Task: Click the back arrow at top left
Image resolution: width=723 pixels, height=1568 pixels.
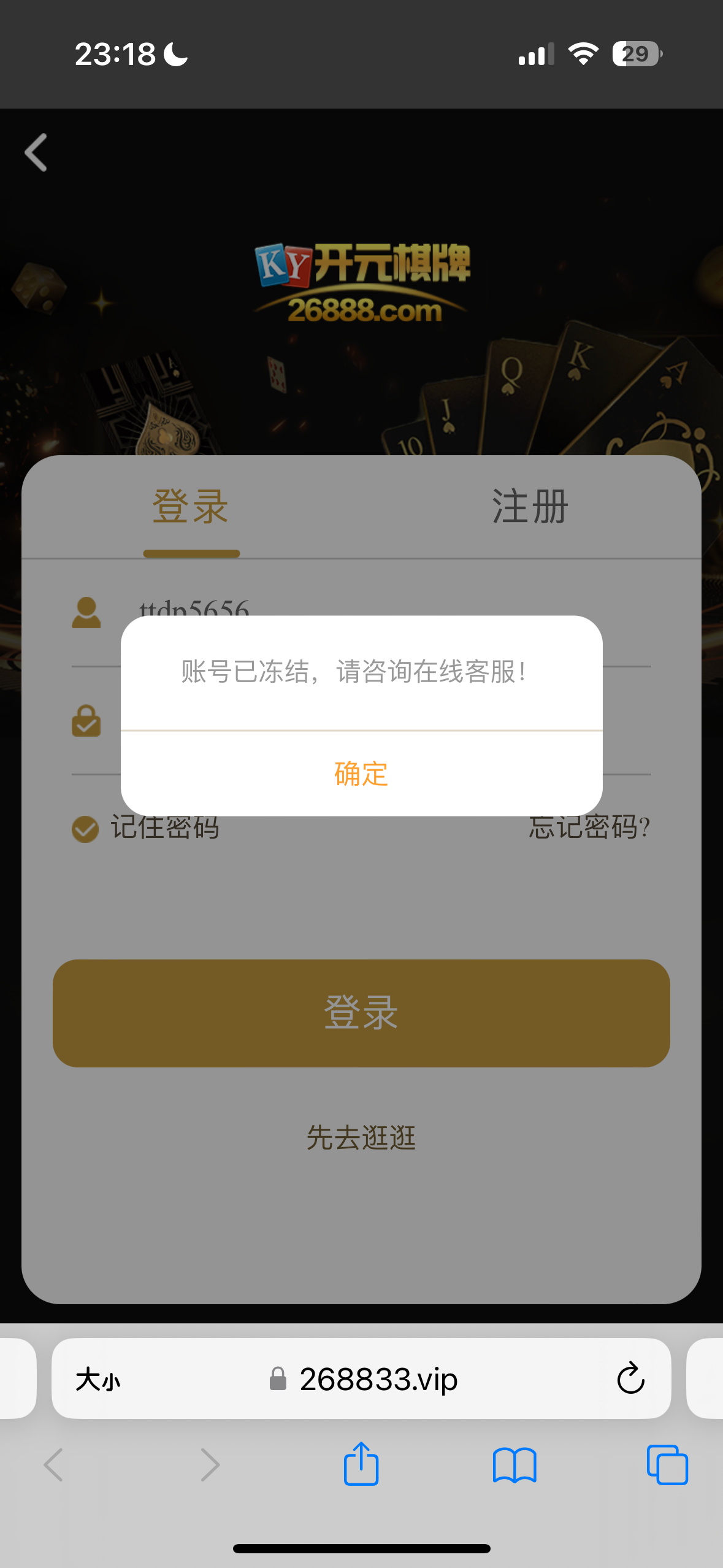Action: tap(35, 153)
